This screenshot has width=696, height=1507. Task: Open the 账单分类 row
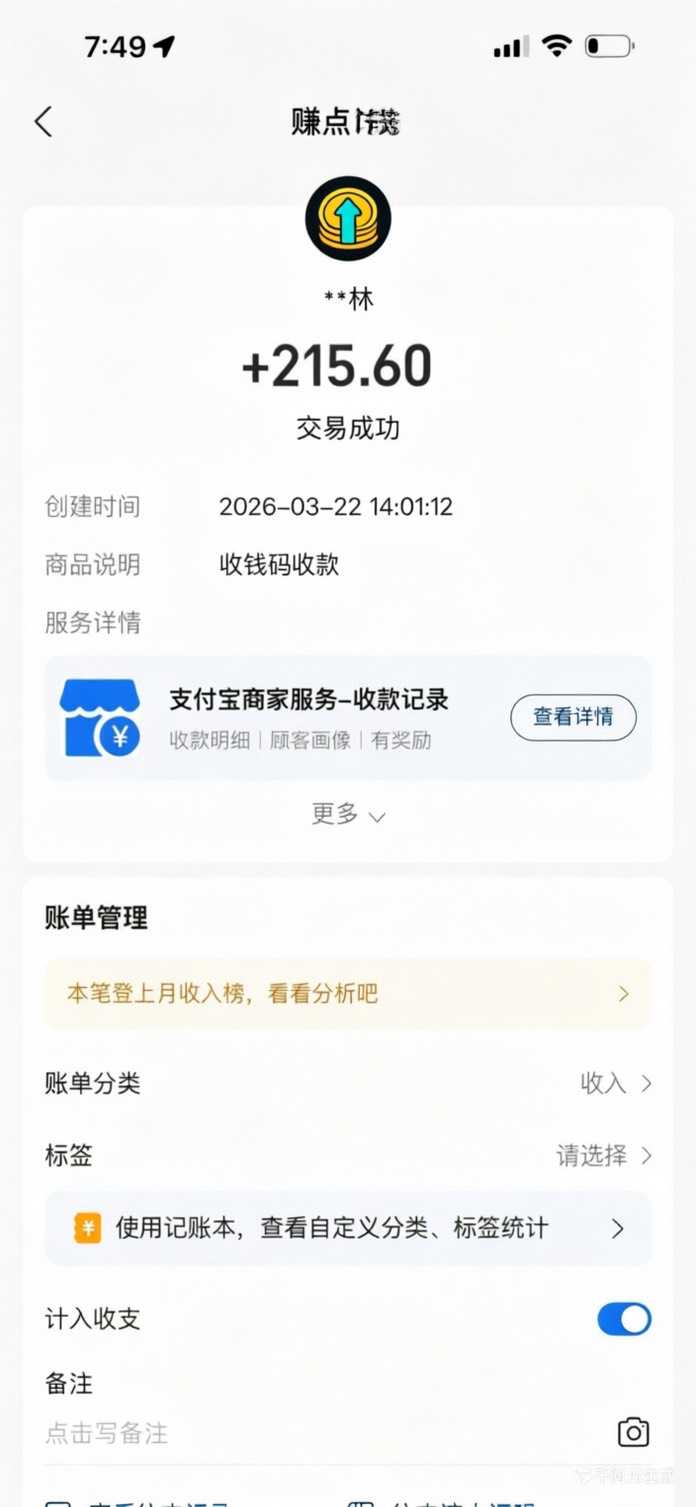pyautogui.click(x=347, y=1083)
